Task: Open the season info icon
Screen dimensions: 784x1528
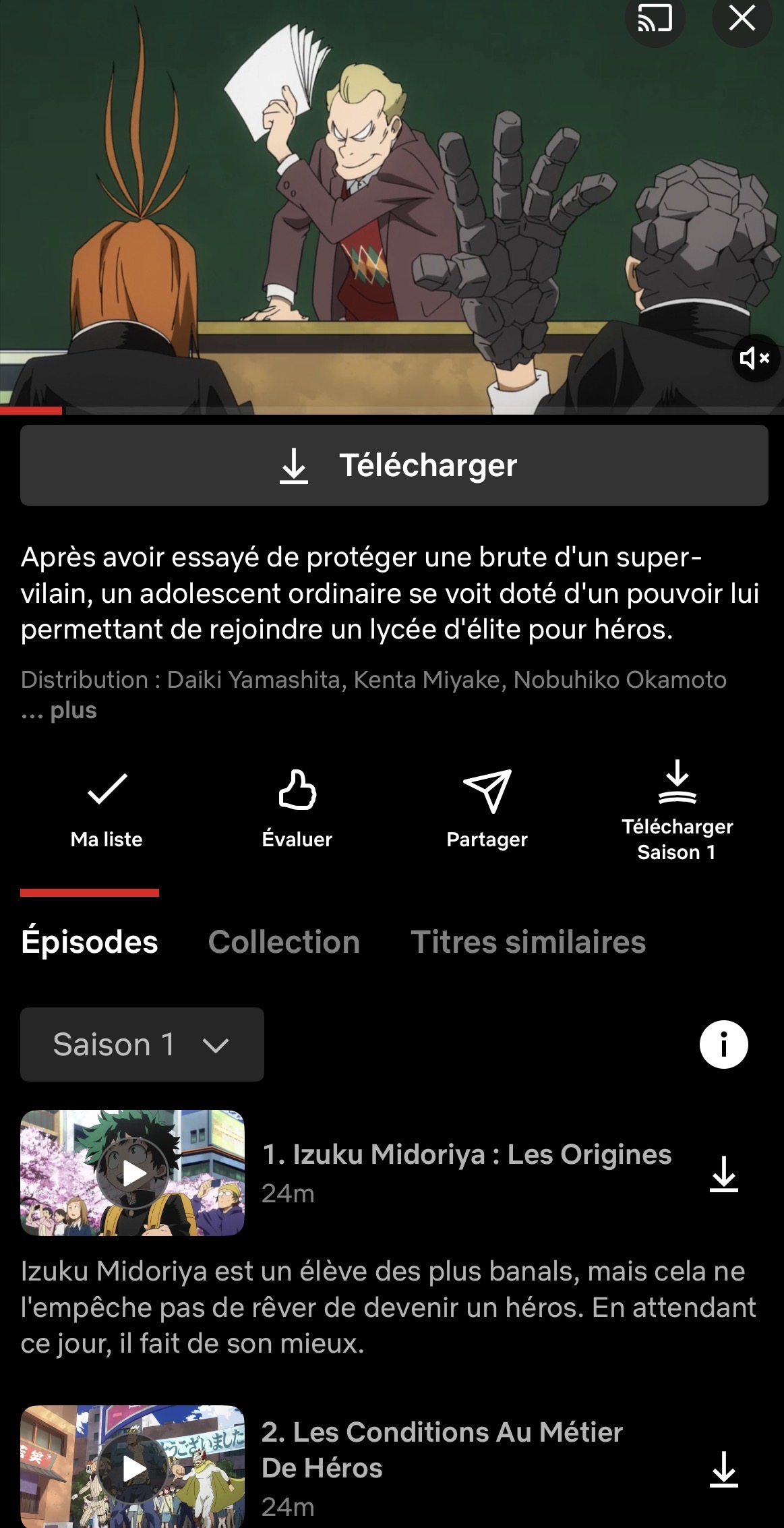Action: pyautogui.click(x=723, y=1045)
